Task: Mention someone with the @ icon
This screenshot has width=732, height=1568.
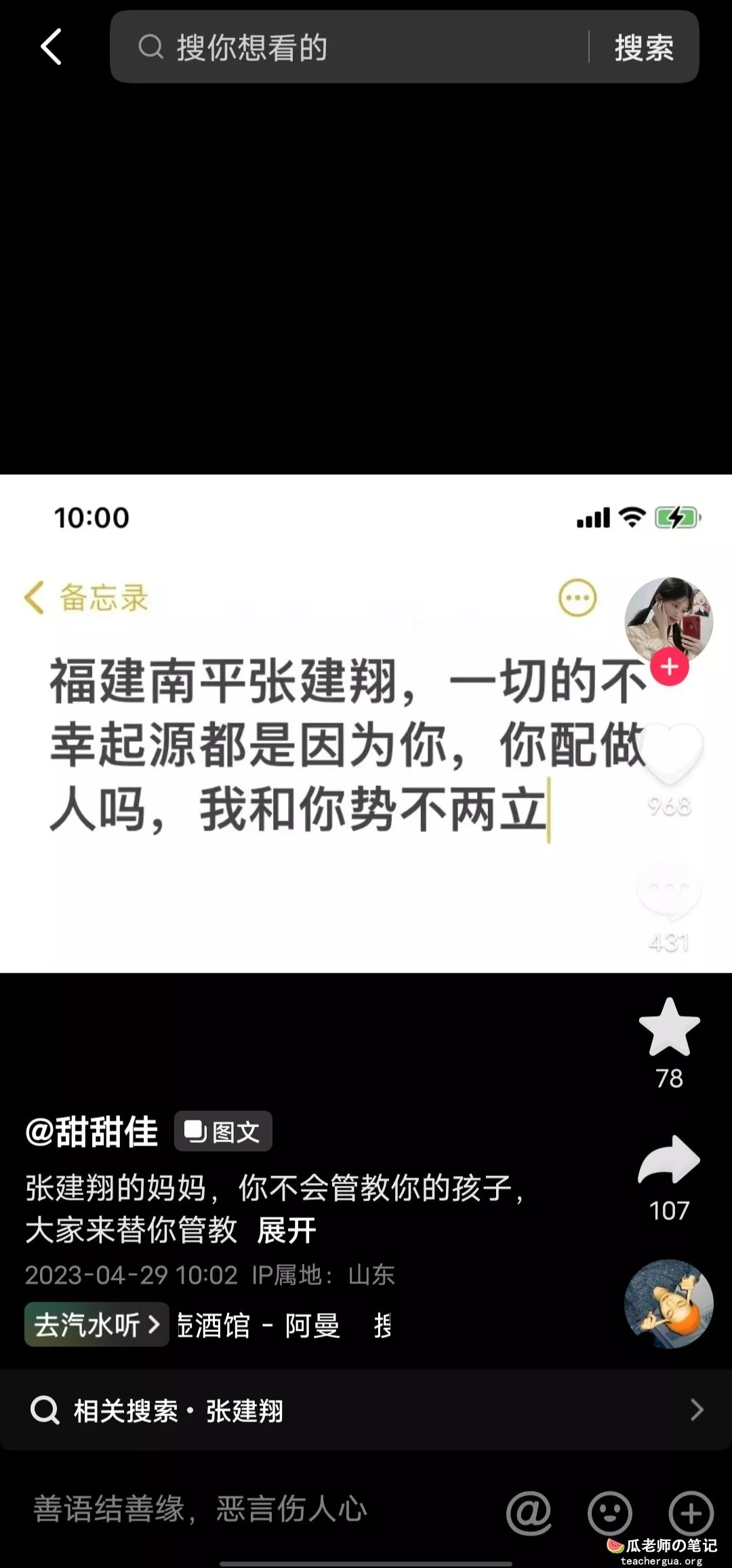Action: point(529,1512)
